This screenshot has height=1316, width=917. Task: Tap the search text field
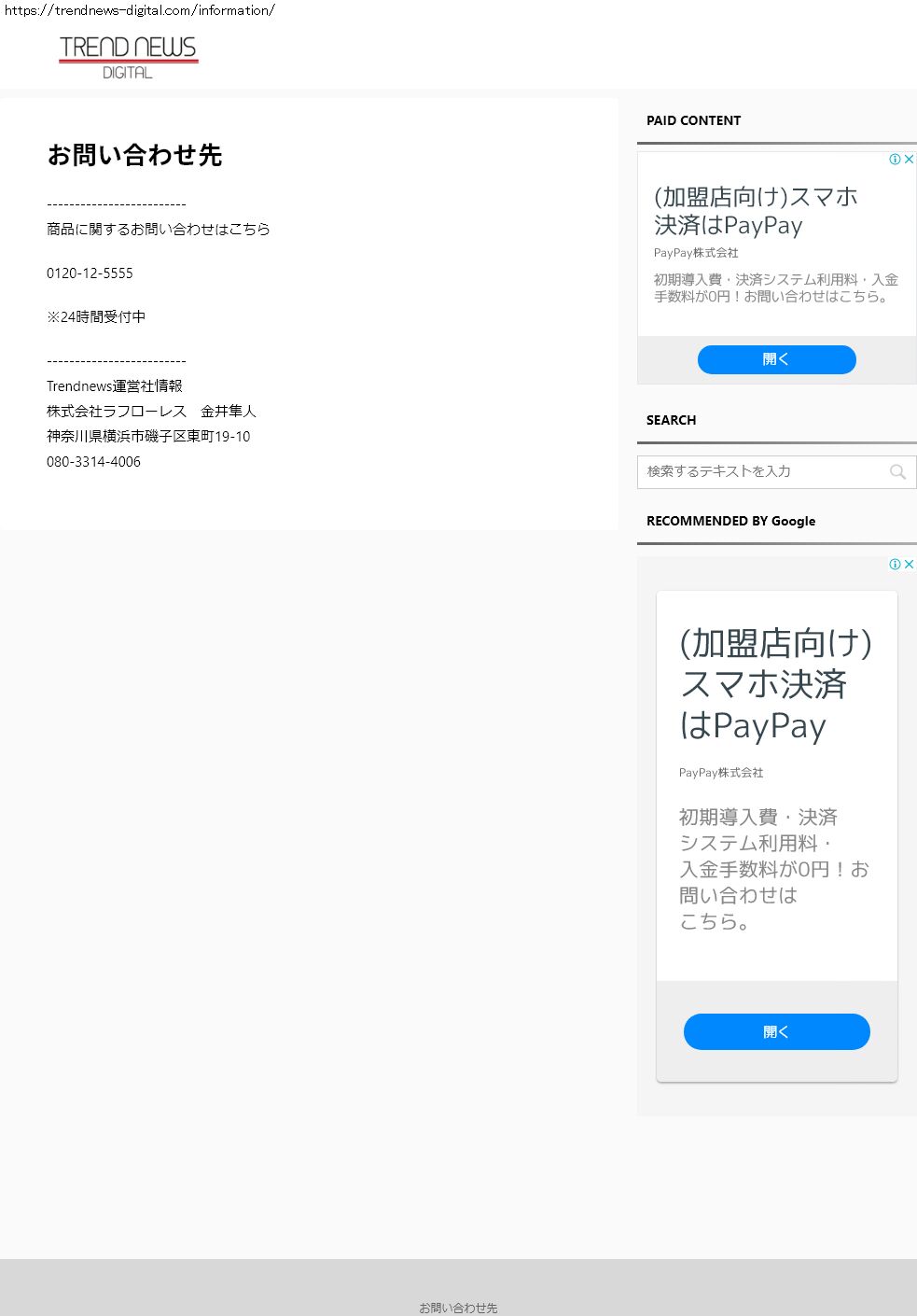[760, 471]
